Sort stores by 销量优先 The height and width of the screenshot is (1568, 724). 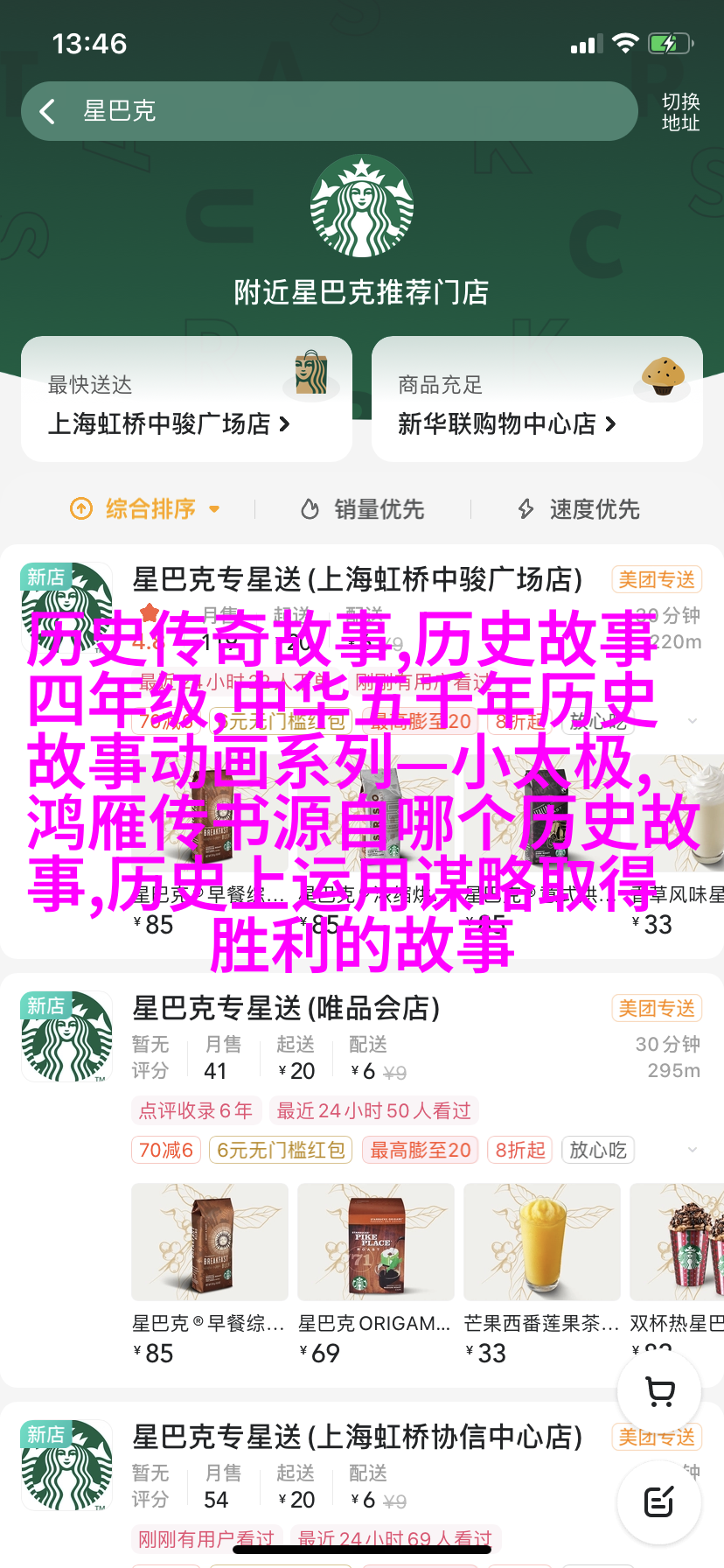tap(362, 508)
